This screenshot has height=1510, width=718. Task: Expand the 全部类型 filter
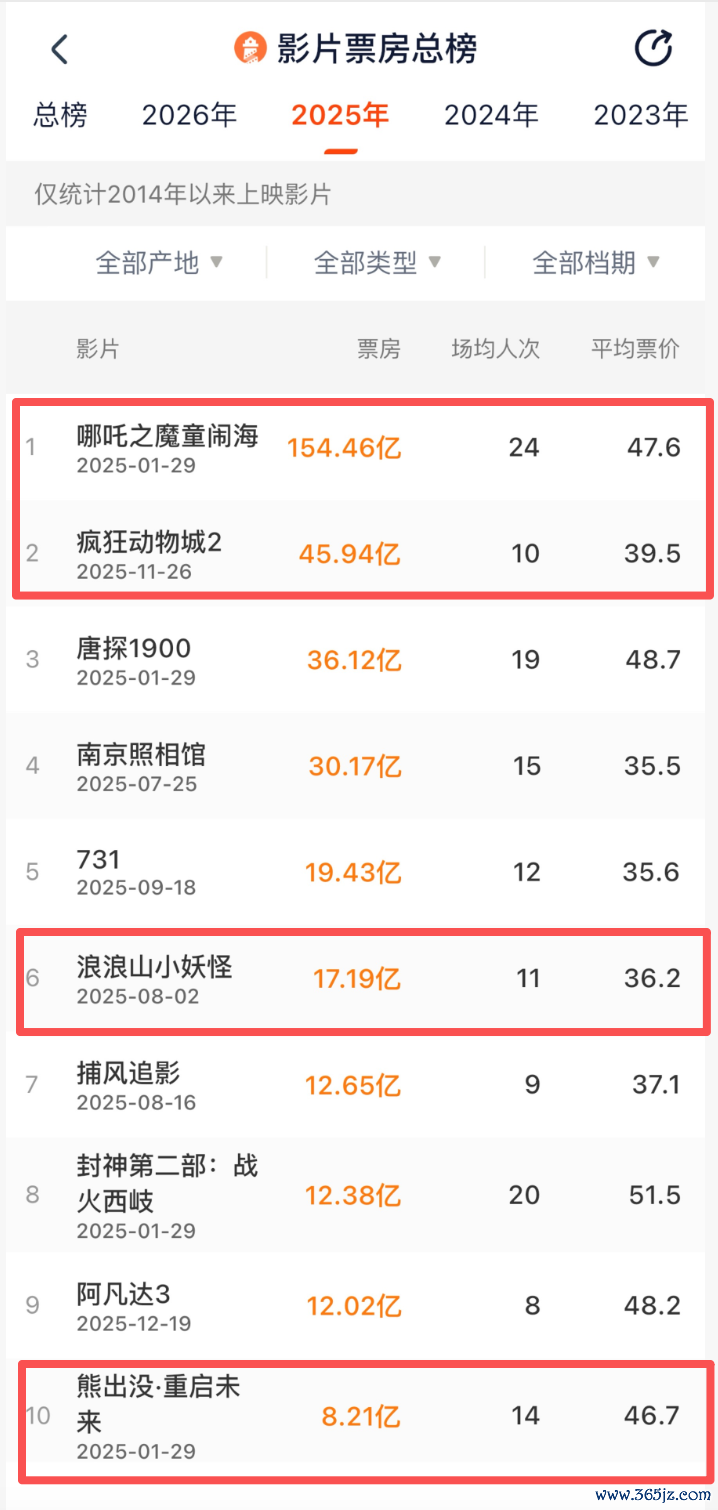[377, 263]
